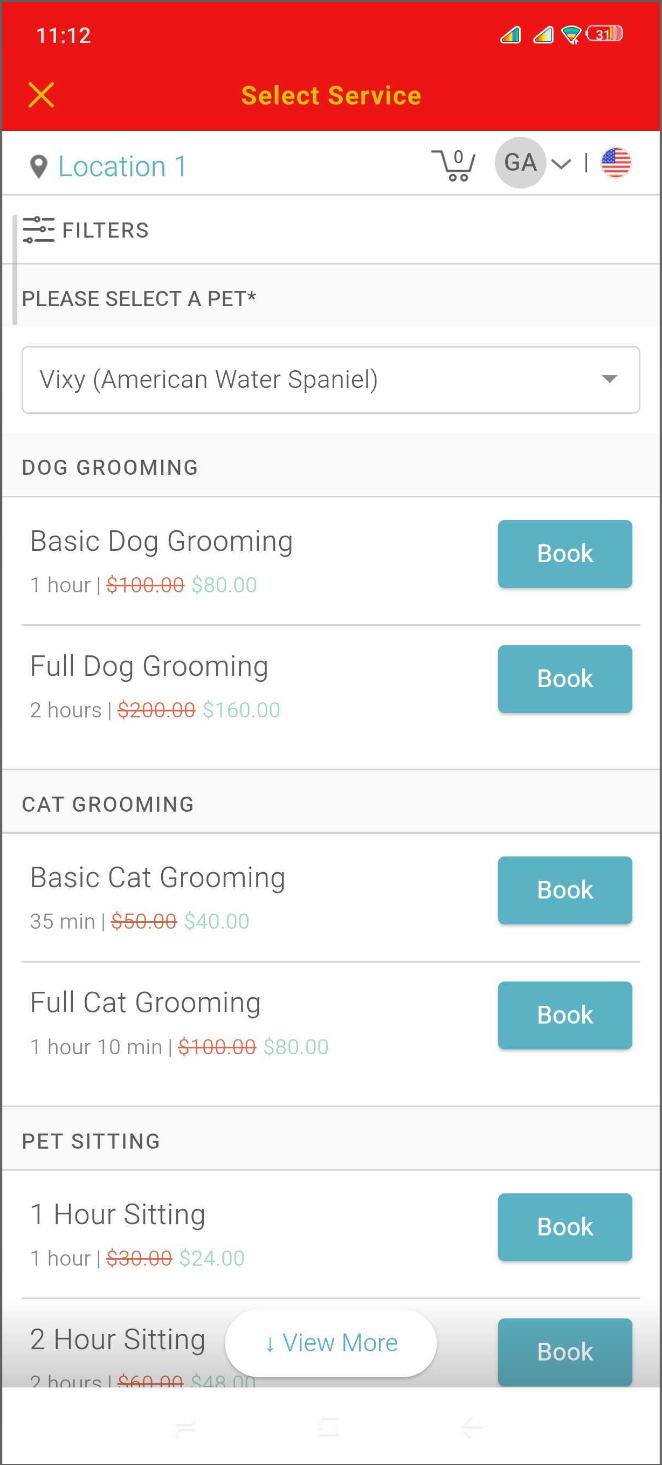Change language via the US flag

click(x=616, y=163)
